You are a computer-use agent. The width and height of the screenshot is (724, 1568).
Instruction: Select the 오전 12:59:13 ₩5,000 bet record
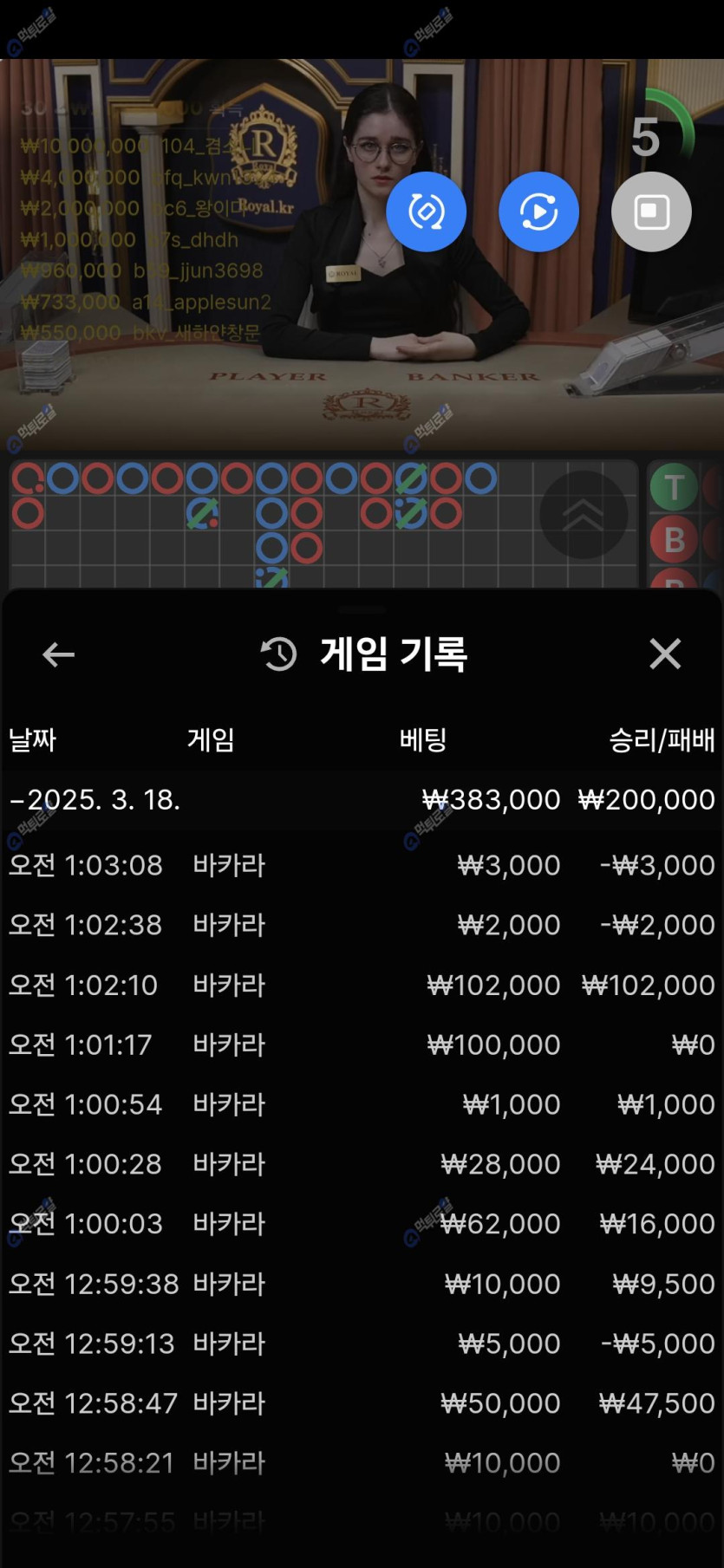pyautogui.click(x=362, y=1344)
